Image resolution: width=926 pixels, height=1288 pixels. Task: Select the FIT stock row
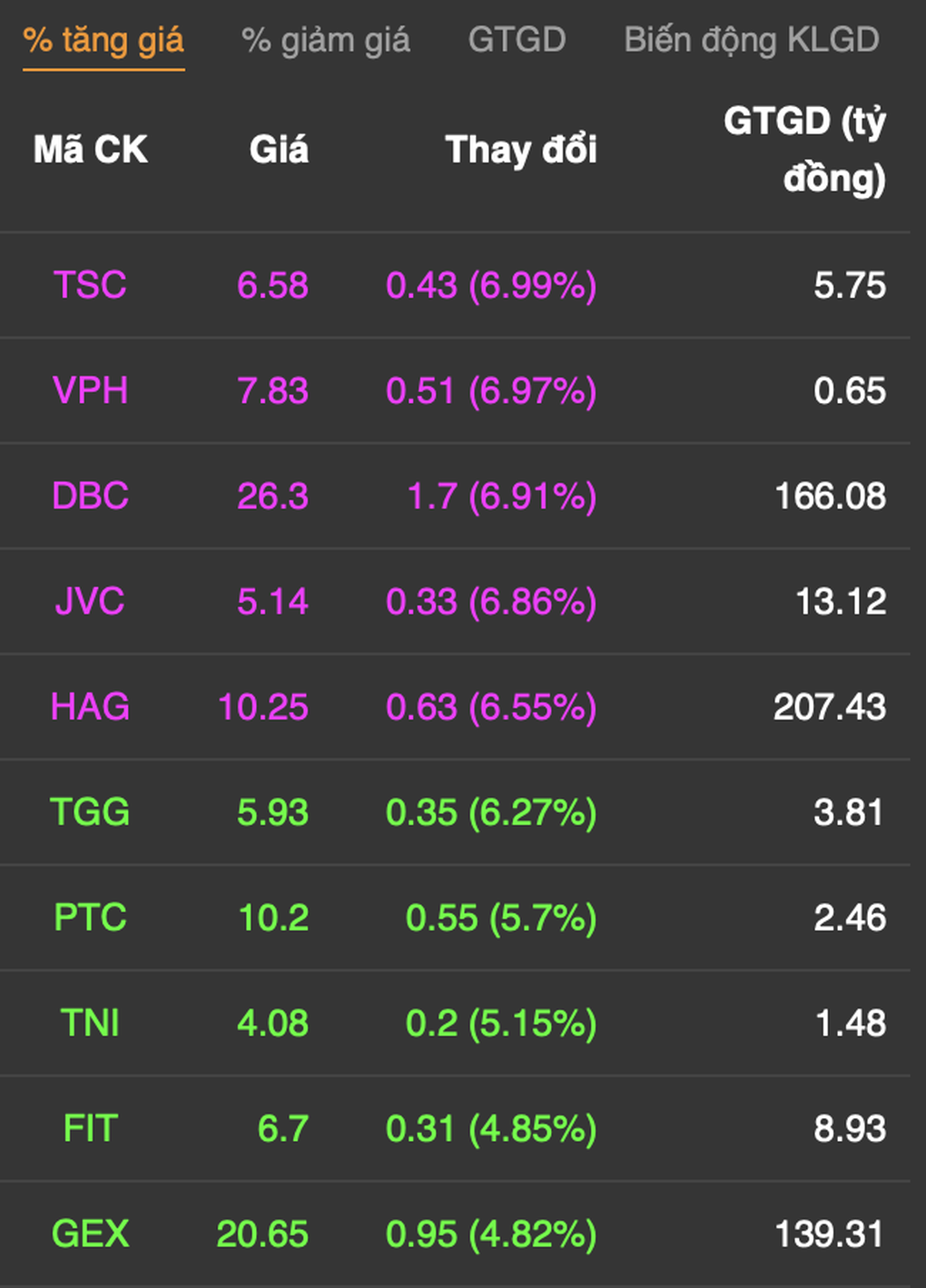pos(90,1129)
